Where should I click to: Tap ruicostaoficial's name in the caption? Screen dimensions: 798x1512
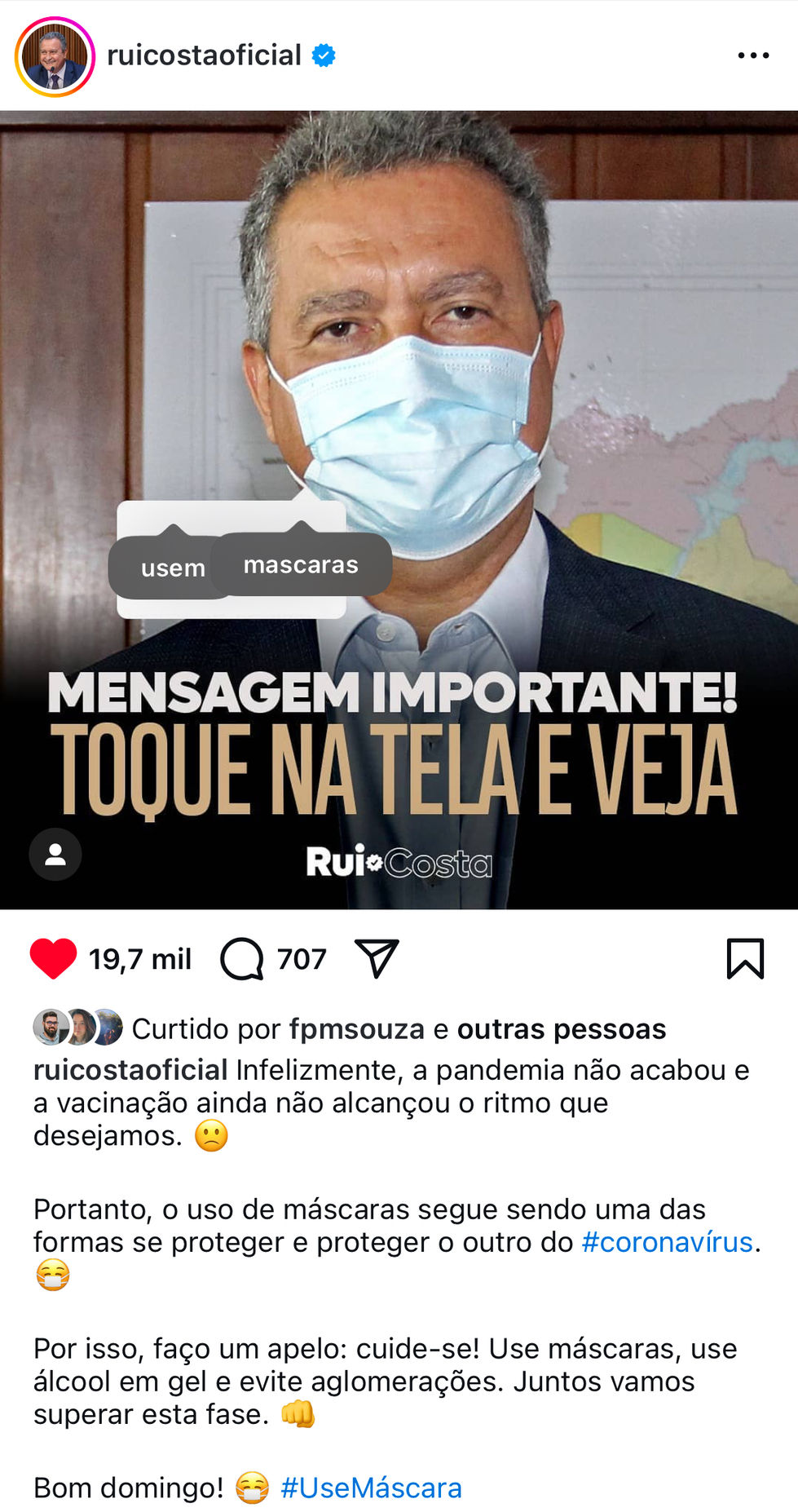coord(130,1070)
